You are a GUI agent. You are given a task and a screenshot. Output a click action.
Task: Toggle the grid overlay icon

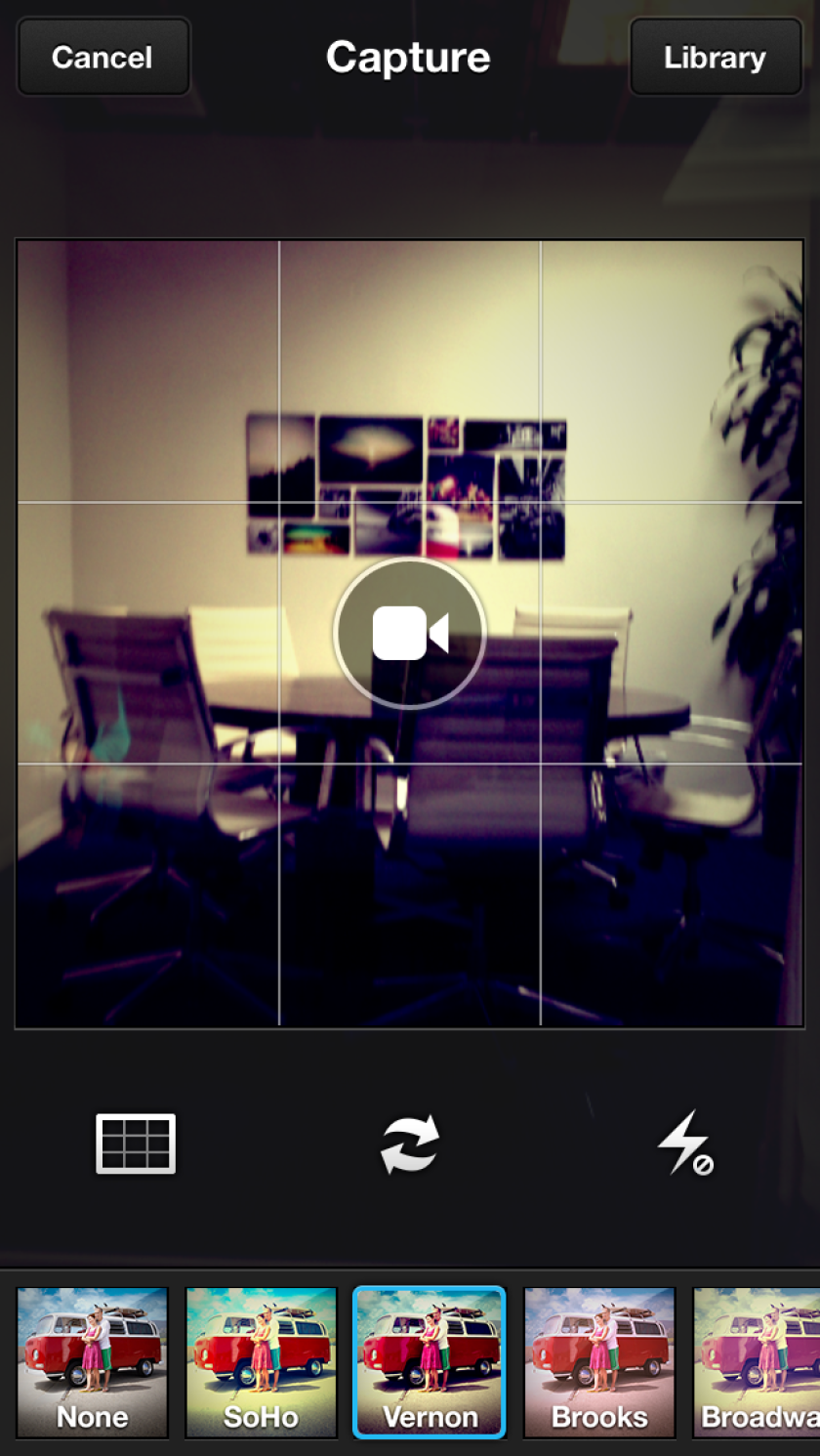pos(136,1144)
